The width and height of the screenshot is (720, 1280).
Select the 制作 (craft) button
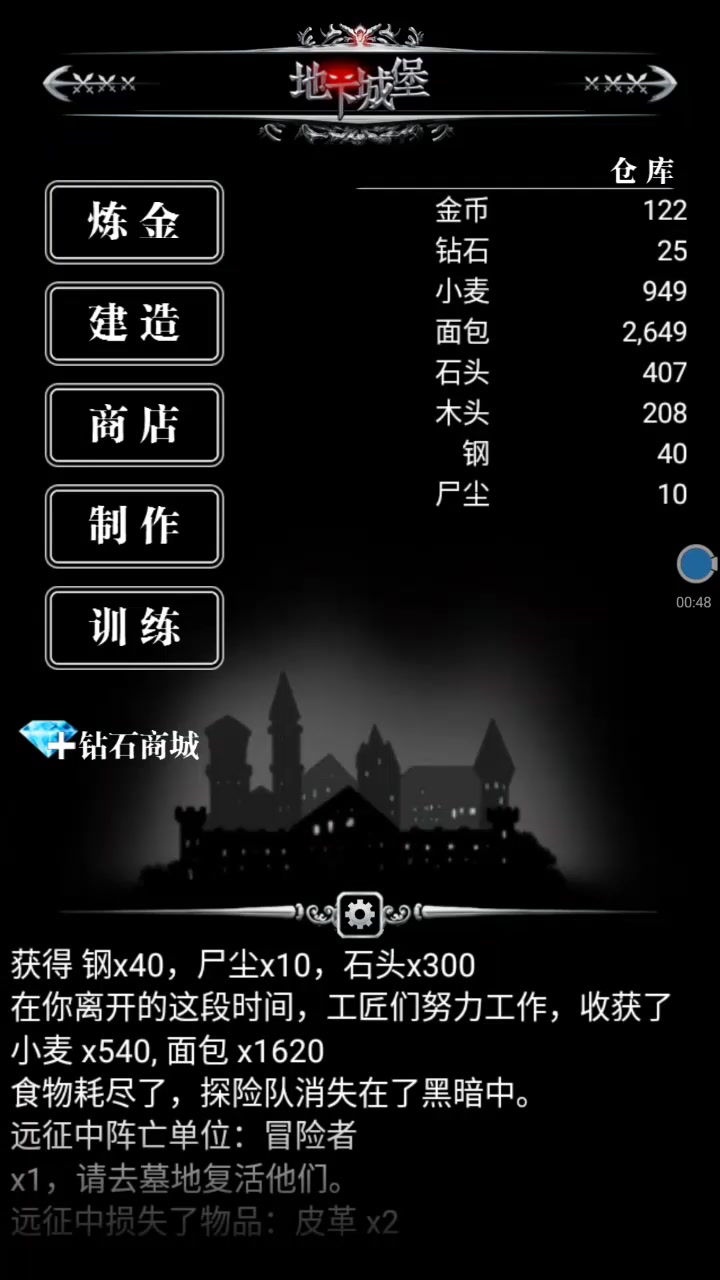134,526
